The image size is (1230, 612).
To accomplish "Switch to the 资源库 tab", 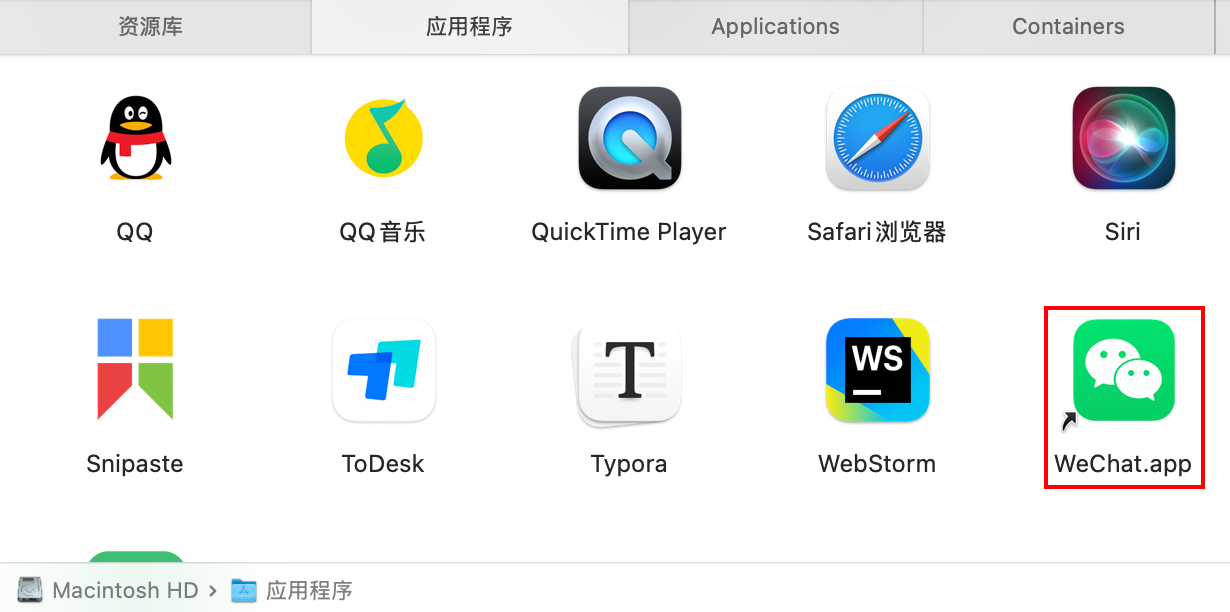I will (x=150, y=27).
